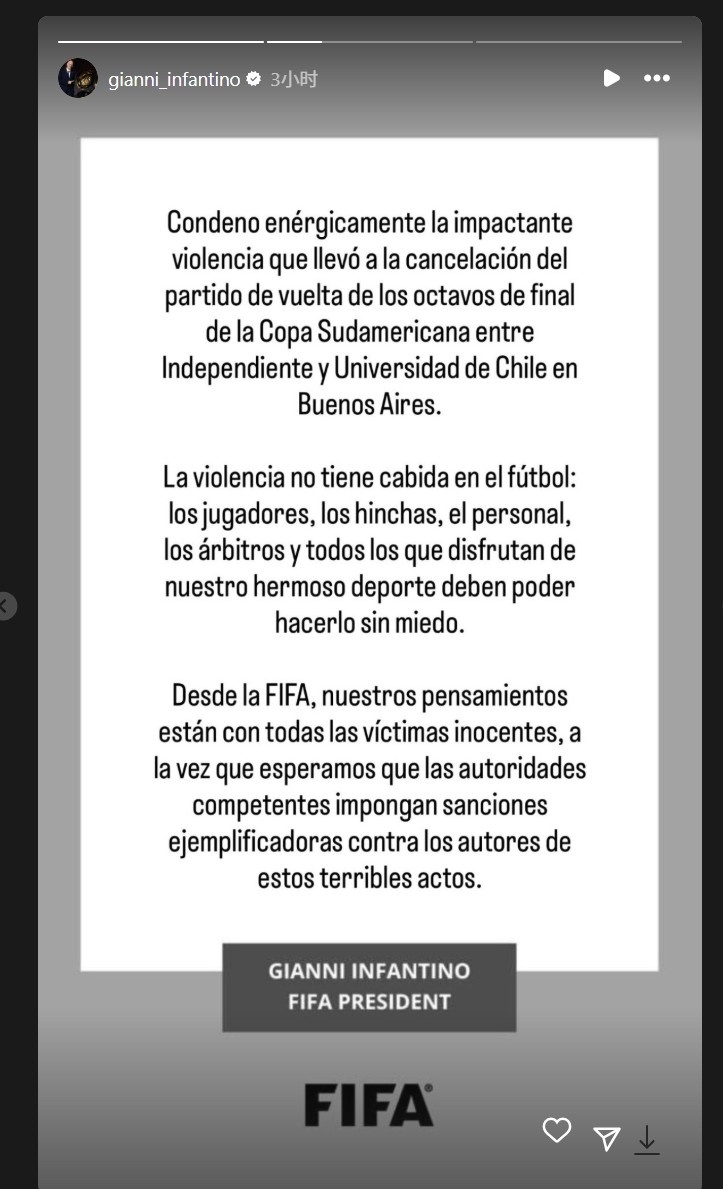Screen dimensions: 723x1189
Task: Tap the gianni_infantino username
Action: (x=174, y=80)
